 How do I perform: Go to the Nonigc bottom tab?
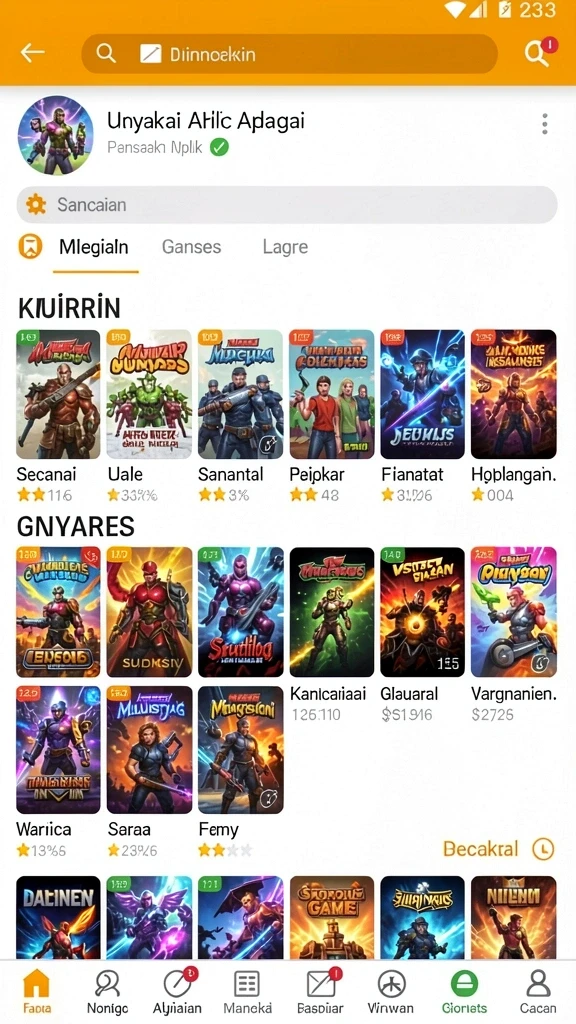coord(108,992)
